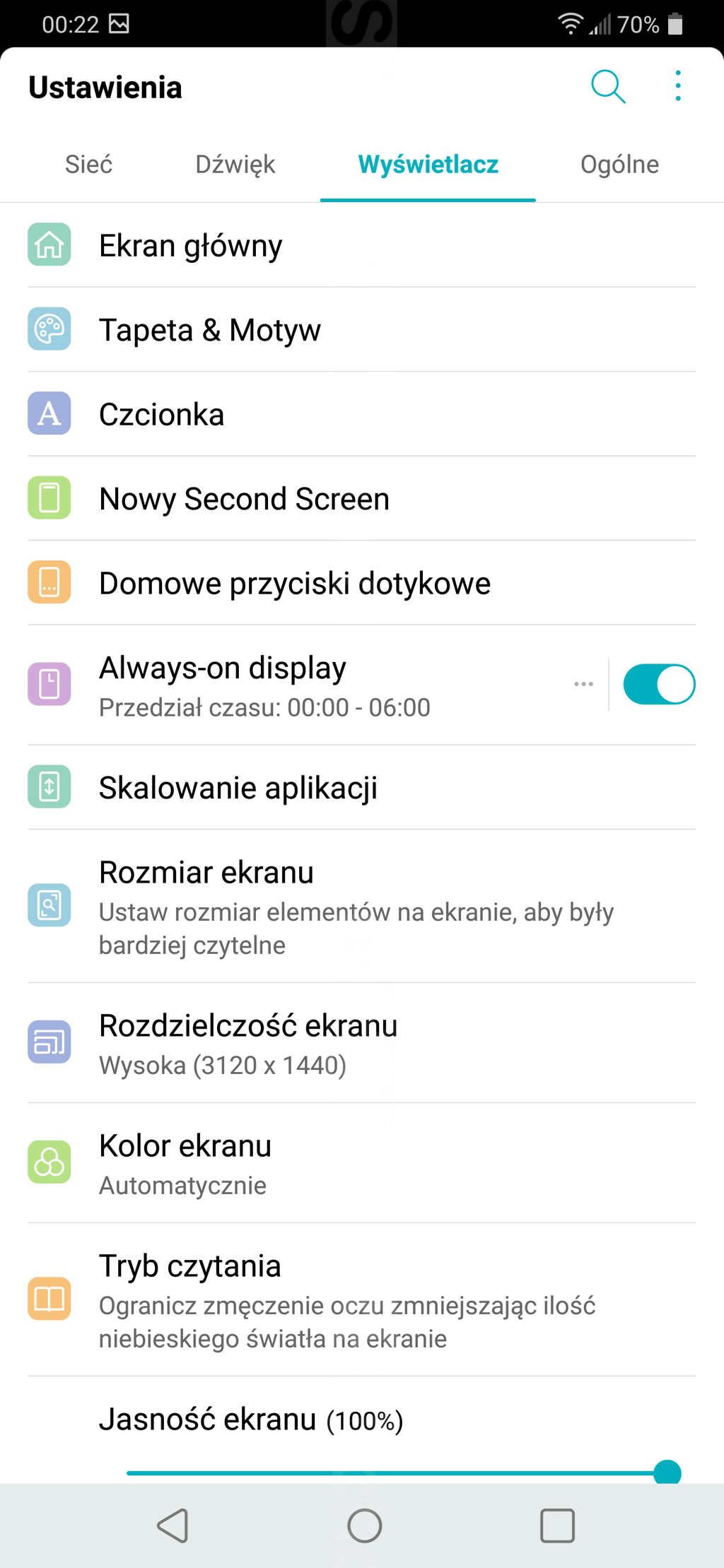Switch to the Dźwięk tab
This screenshot has width=724, height=1568.
235,165
